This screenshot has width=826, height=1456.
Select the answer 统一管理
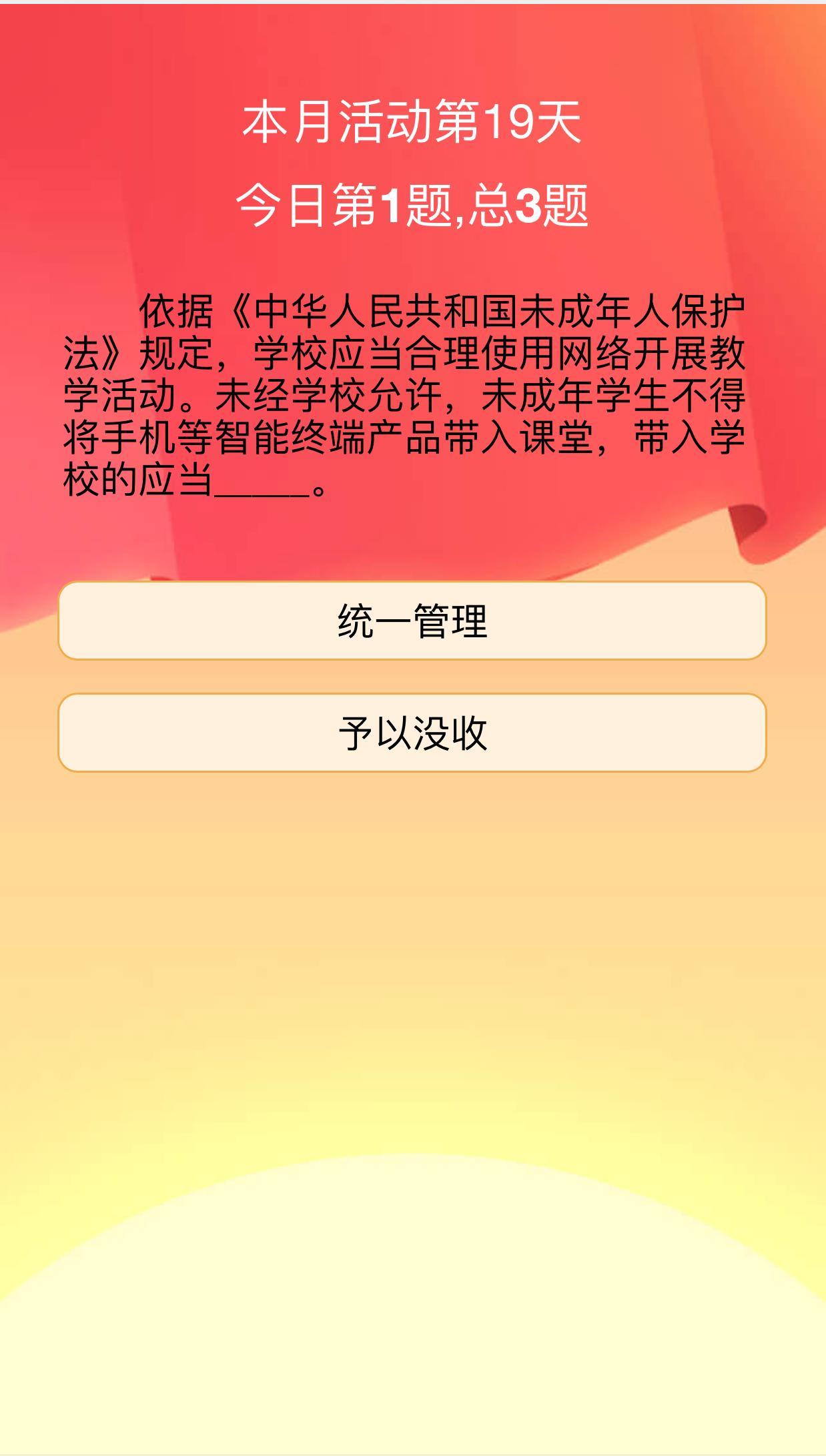412,621
